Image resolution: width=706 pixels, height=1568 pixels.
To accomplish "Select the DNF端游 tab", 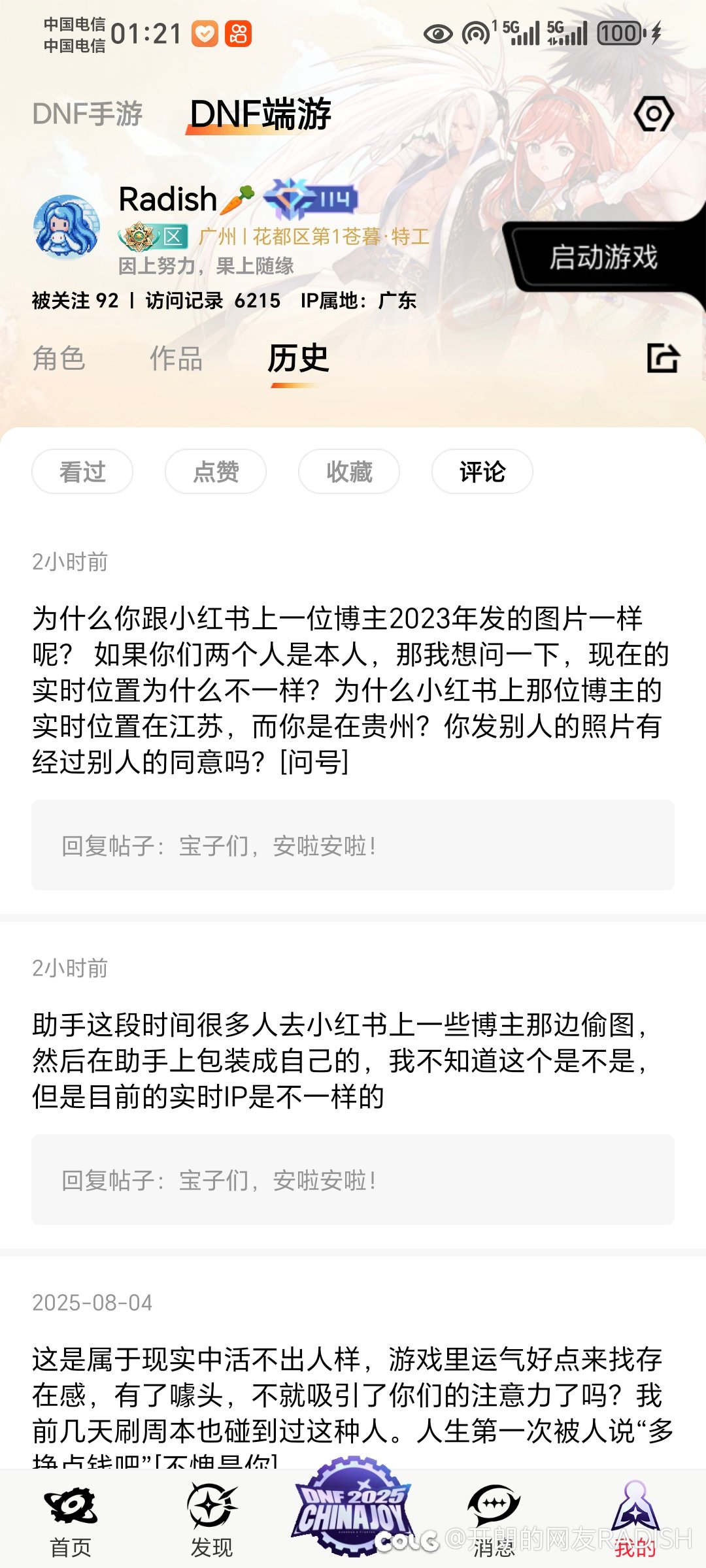I will coord(260,114).
